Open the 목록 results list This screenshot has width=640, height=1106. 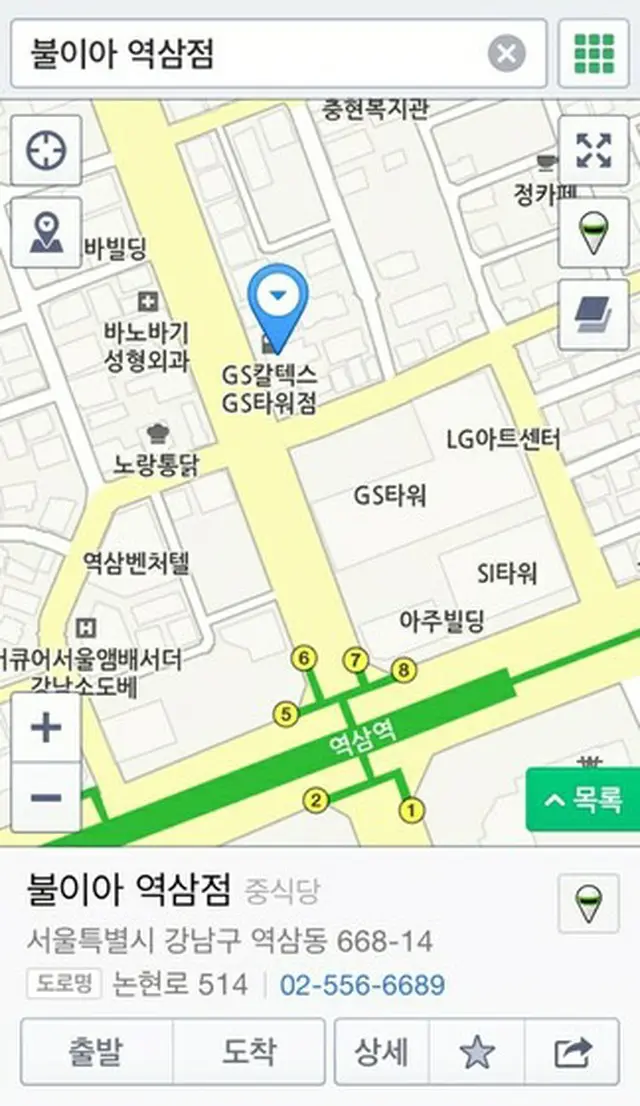coord(584,799)
